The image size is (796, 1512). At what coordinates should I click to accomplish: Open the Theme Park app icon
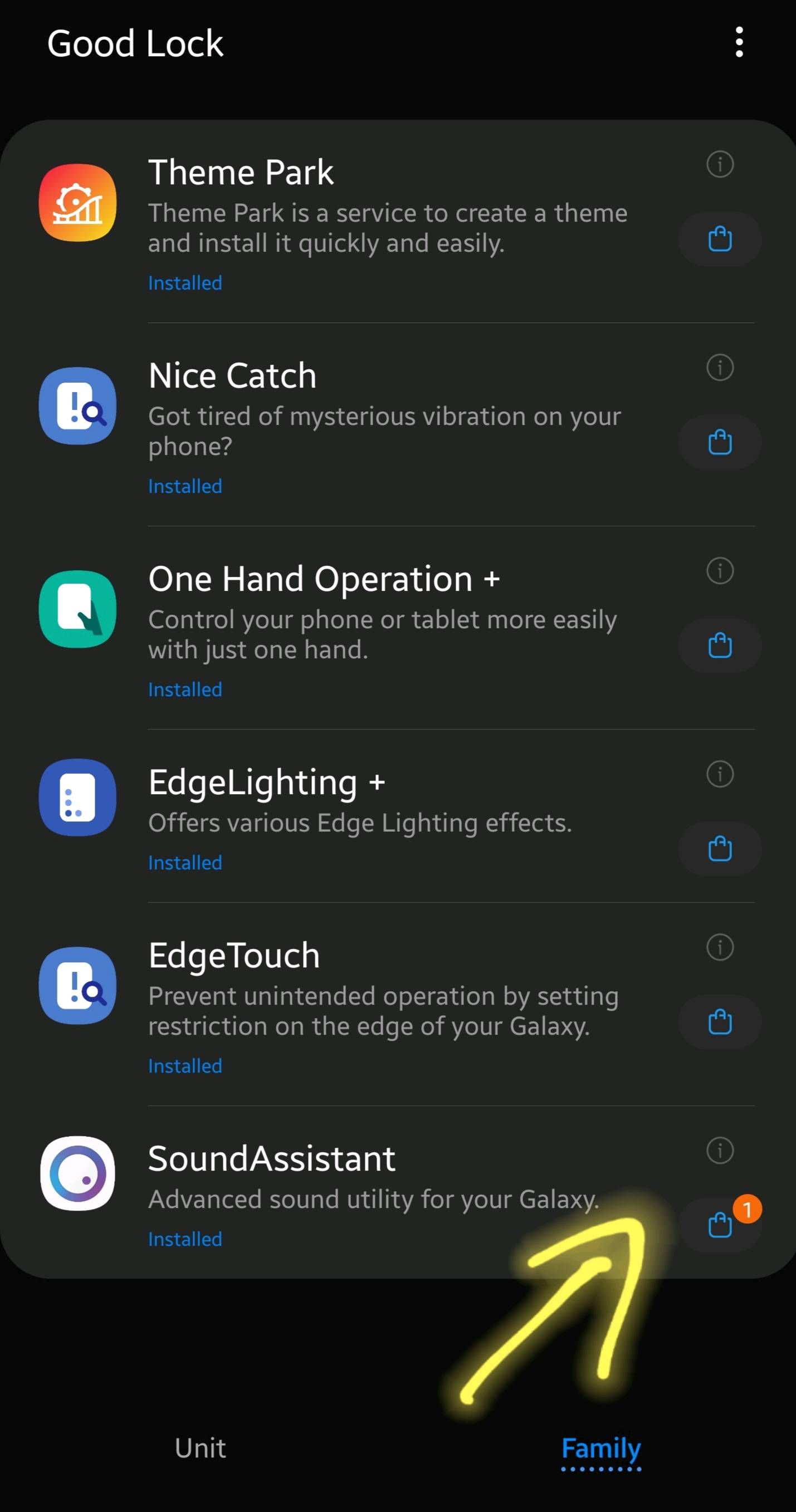77,202
